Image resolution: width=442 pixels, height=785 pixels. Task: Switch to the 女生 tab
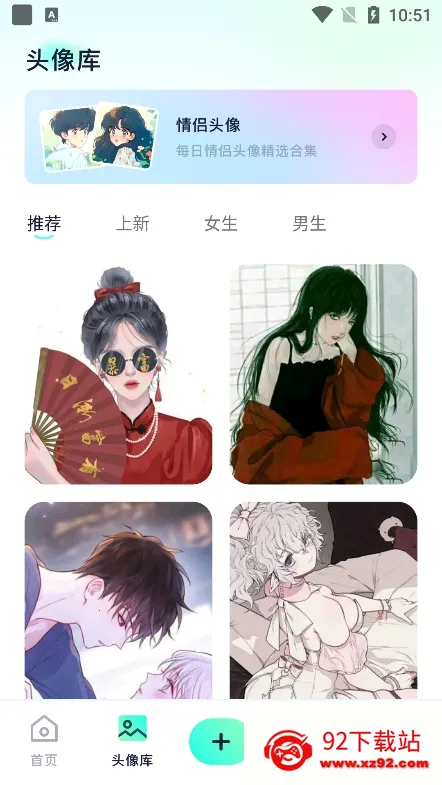click(221, 224)
